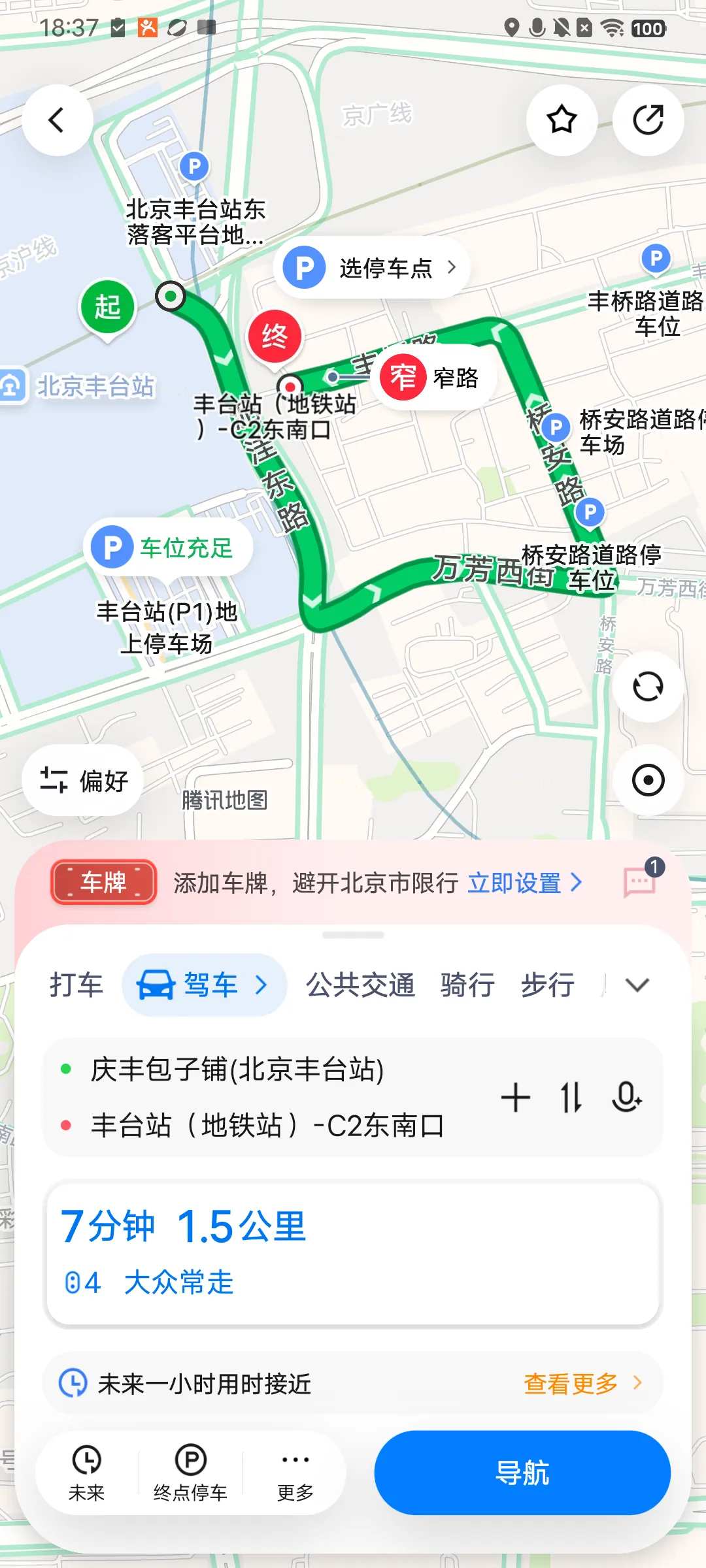Screen dimensions: 706x1568
Task: Start navigation with 导航 button
Action: (522, 1473)
